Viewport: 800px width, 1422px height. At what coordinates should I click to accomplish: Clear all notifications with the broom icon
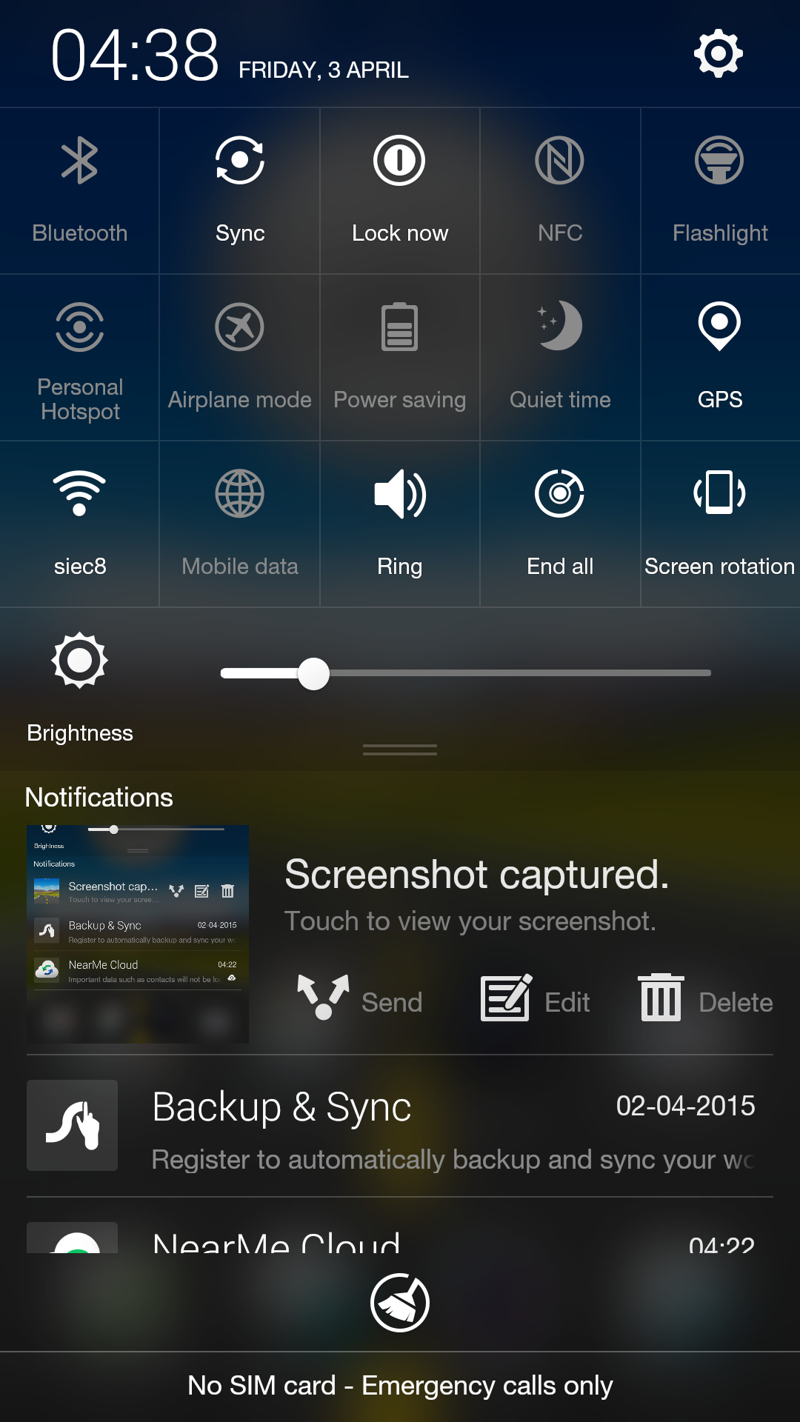point(400,1303)
